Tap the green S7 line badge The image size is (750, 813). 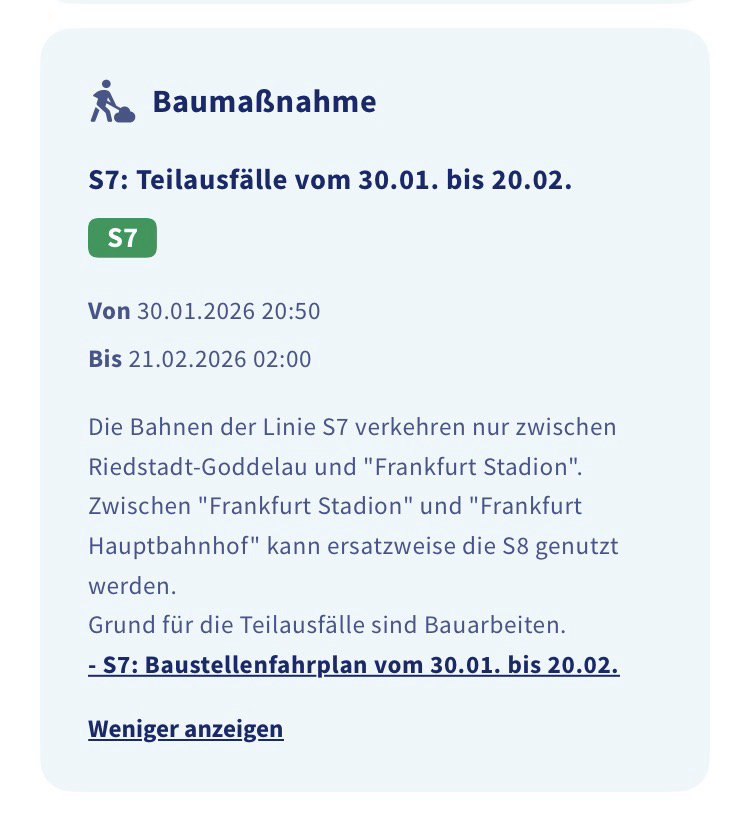tap(122, 239)
